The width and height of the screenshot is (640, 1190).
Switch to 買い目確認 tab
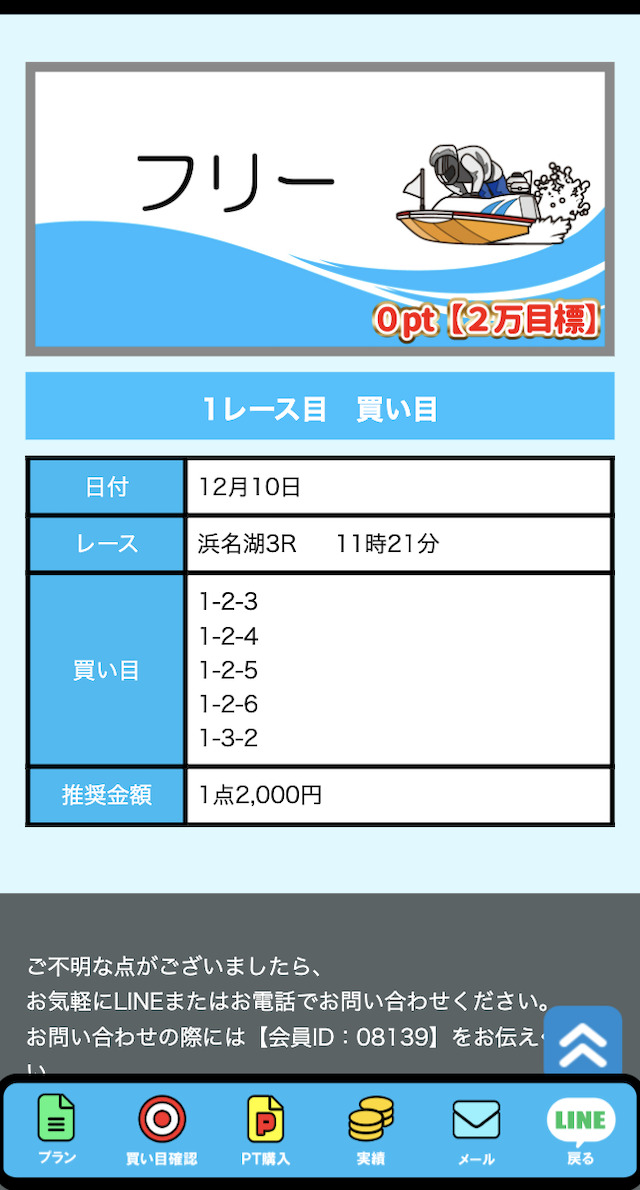pyautogui.click(x=161, y=1130)
